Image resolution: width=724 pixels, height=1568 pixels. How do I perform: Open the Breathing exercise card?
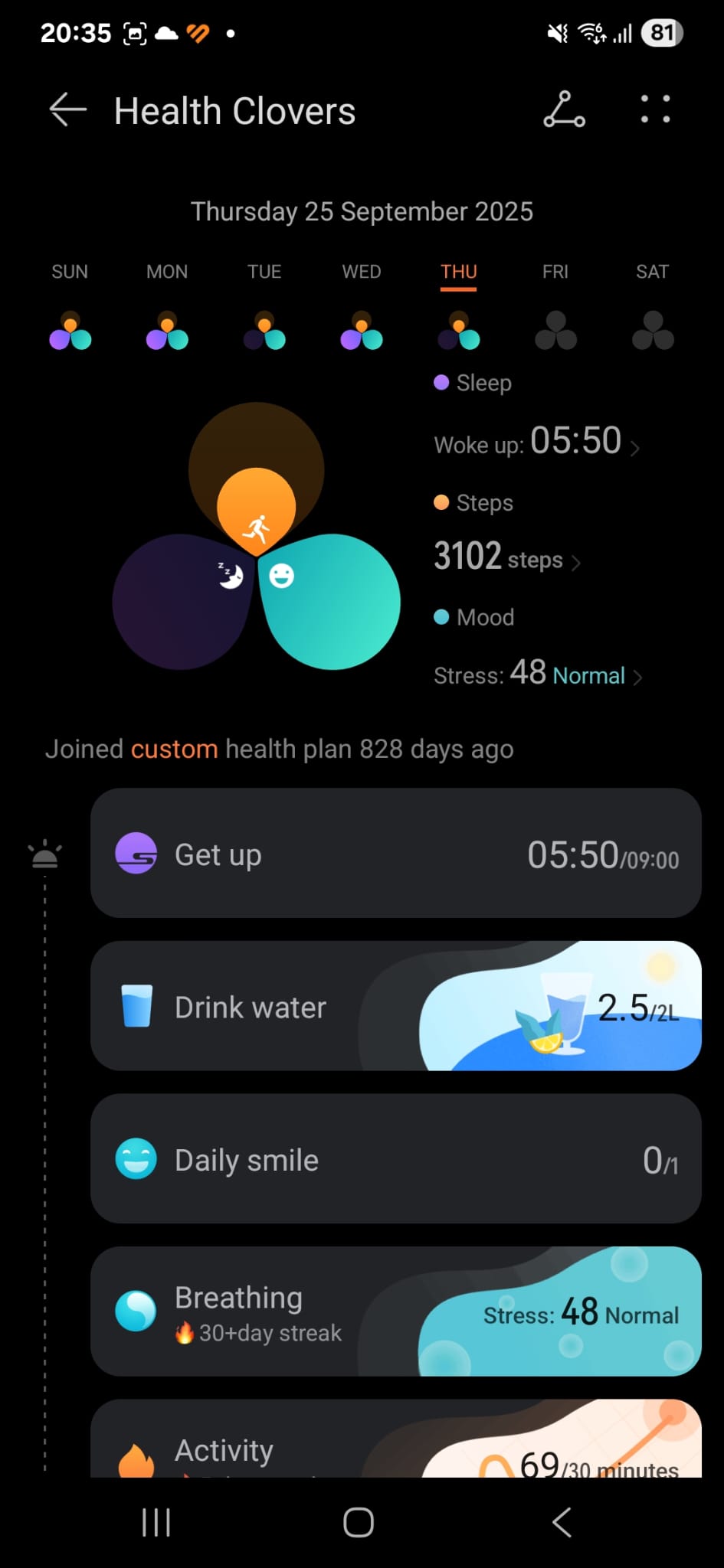tap(395, 1312)
